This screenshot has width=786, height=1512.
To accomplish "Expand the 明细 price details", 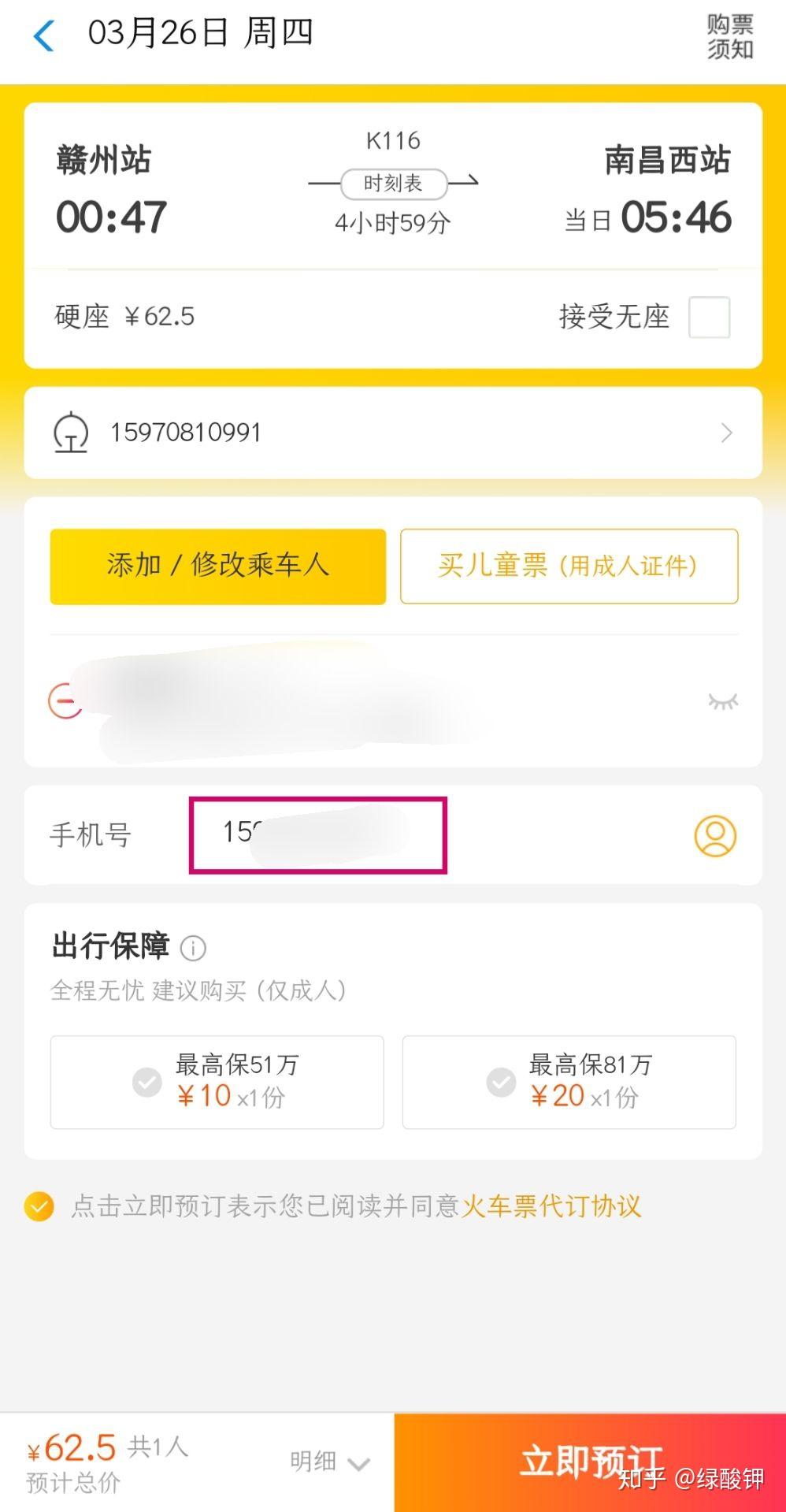I will coord(329,1462).
